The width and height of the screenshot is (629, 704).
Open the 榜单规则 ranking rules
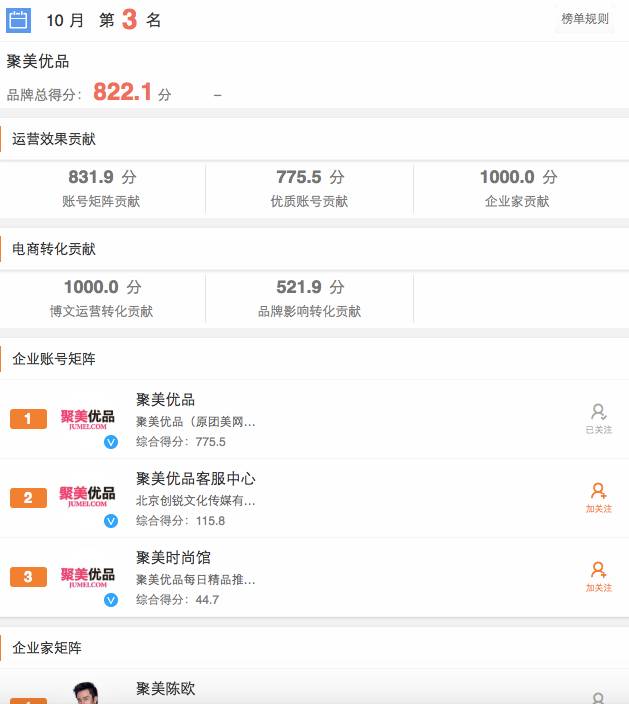click(x=585, y=19)
